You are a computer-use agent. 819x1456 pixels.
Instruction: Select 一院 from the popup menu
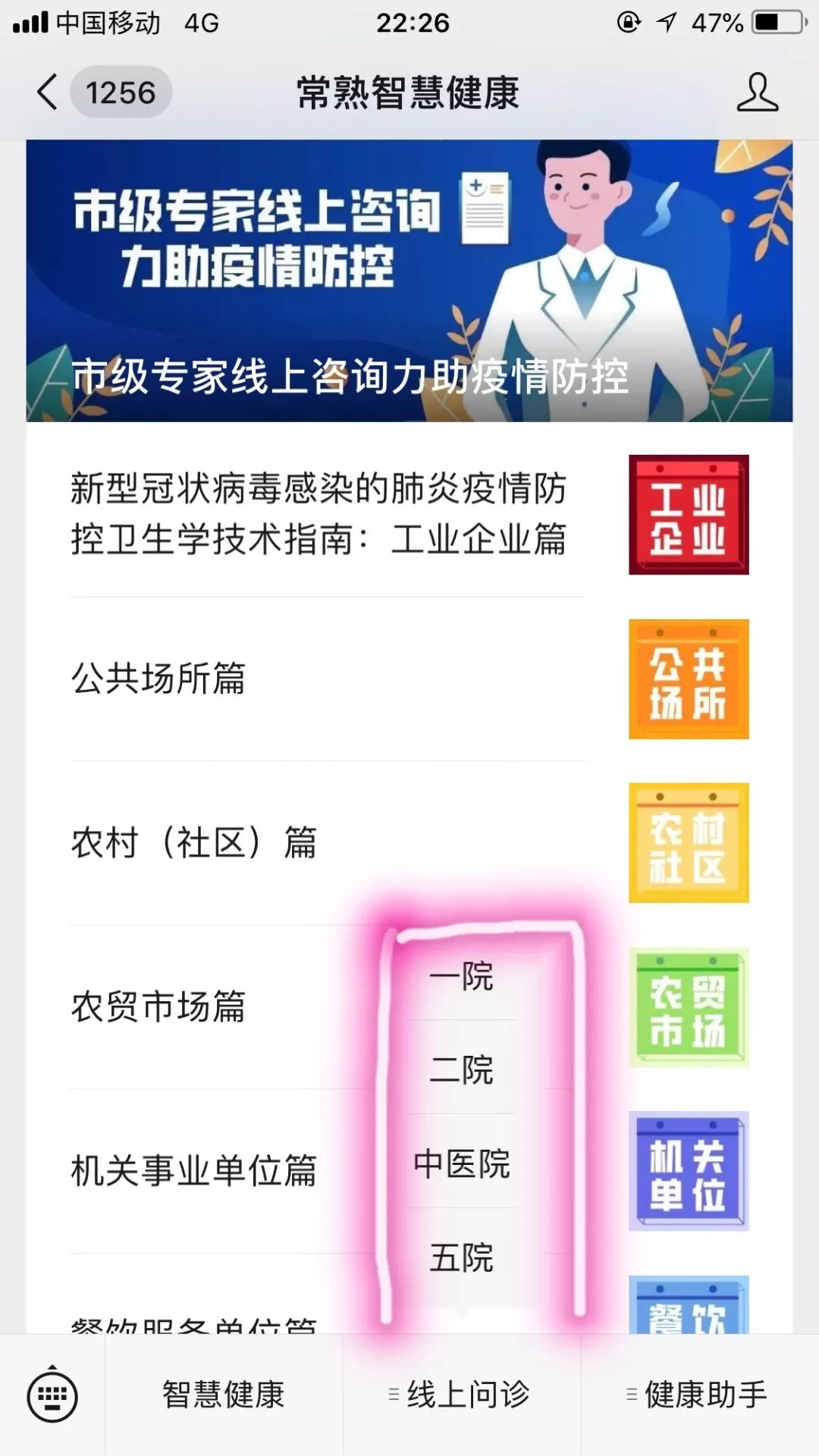(461, 976)
